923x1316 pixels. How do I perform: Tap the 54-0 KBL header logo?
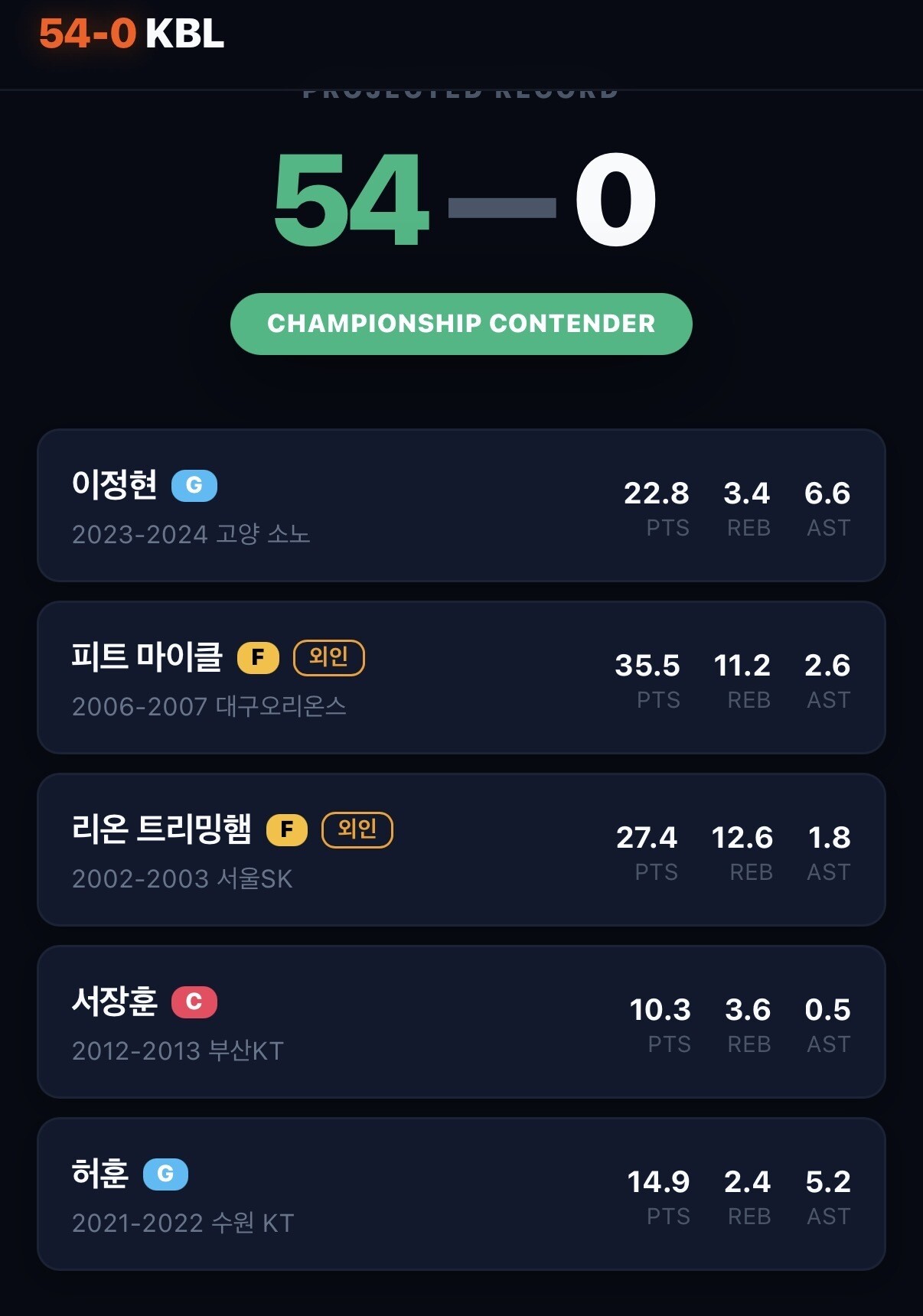tap(132, 34)
